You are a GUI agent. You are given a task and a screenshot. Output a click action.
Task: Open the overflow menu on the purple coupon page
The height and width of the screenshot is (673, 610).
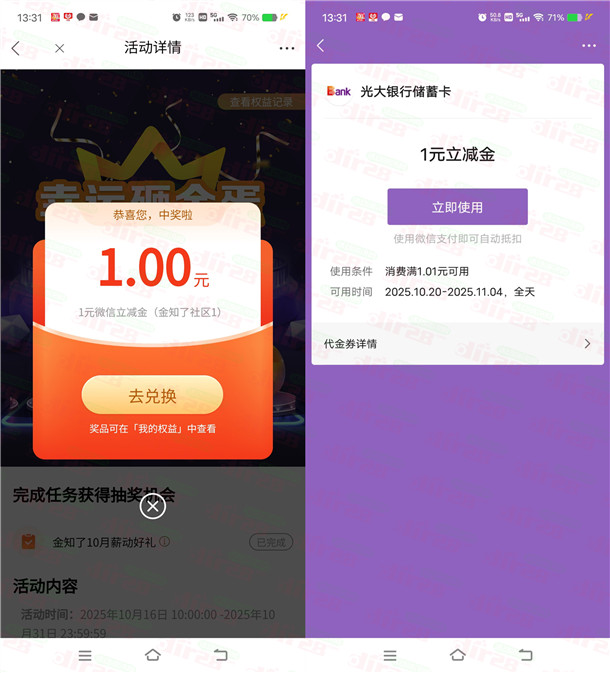pos(588,46)
